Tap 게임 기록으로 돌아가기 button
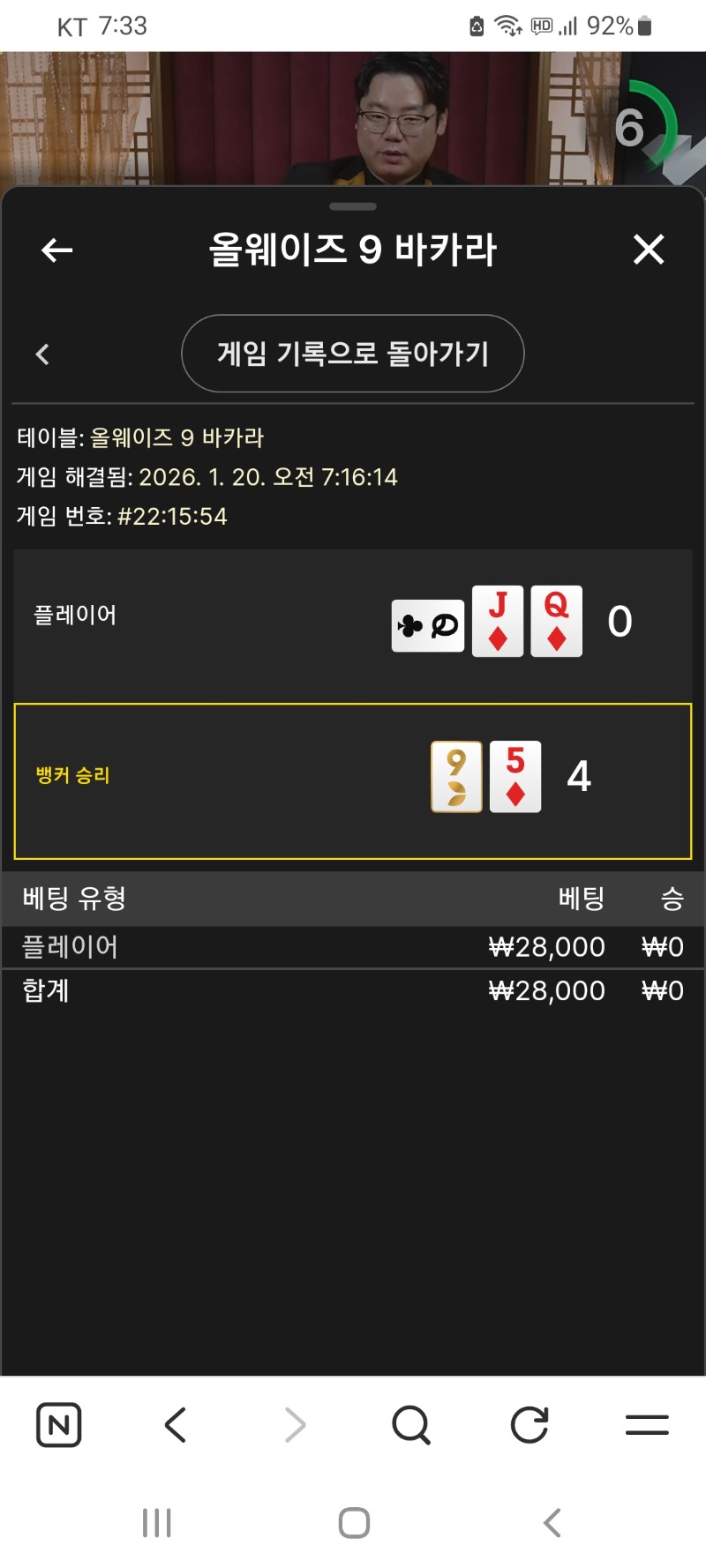The image size is (706, 1568). click(x=353, y=354)
